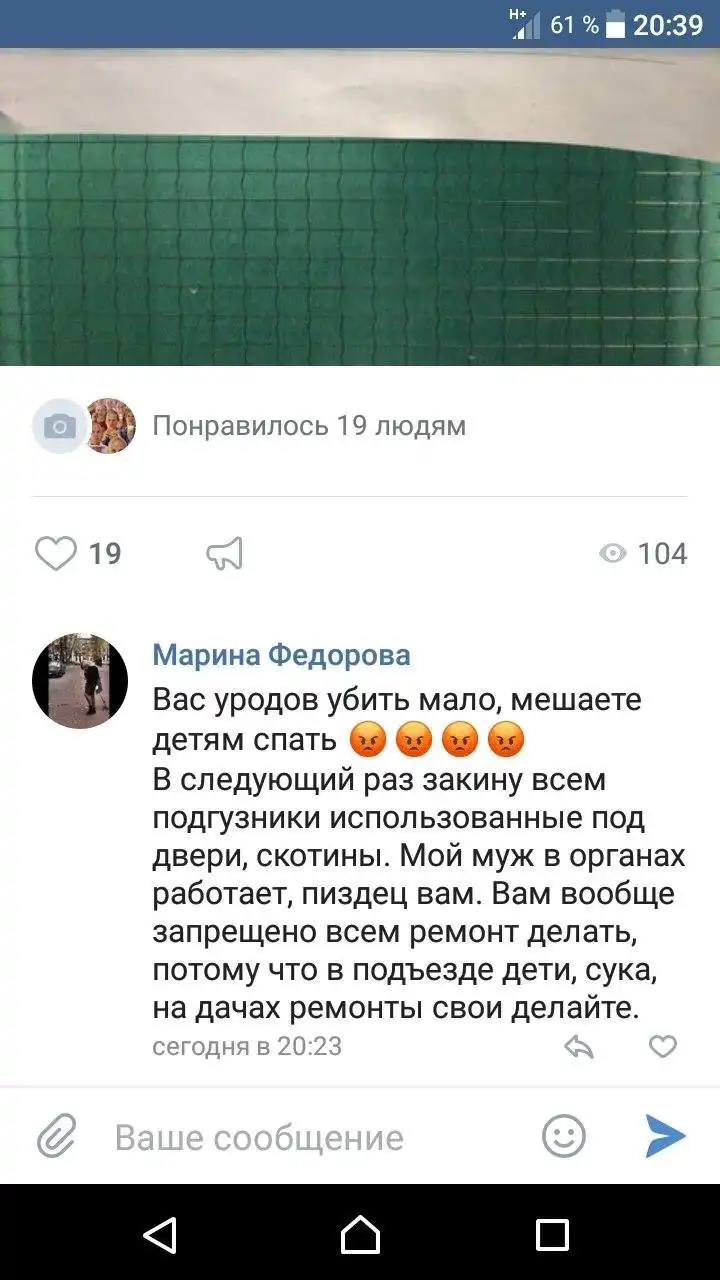720x1280 pixels.
Task: Attach a file with paperclip icon
Action: [x=57, y=1137]
